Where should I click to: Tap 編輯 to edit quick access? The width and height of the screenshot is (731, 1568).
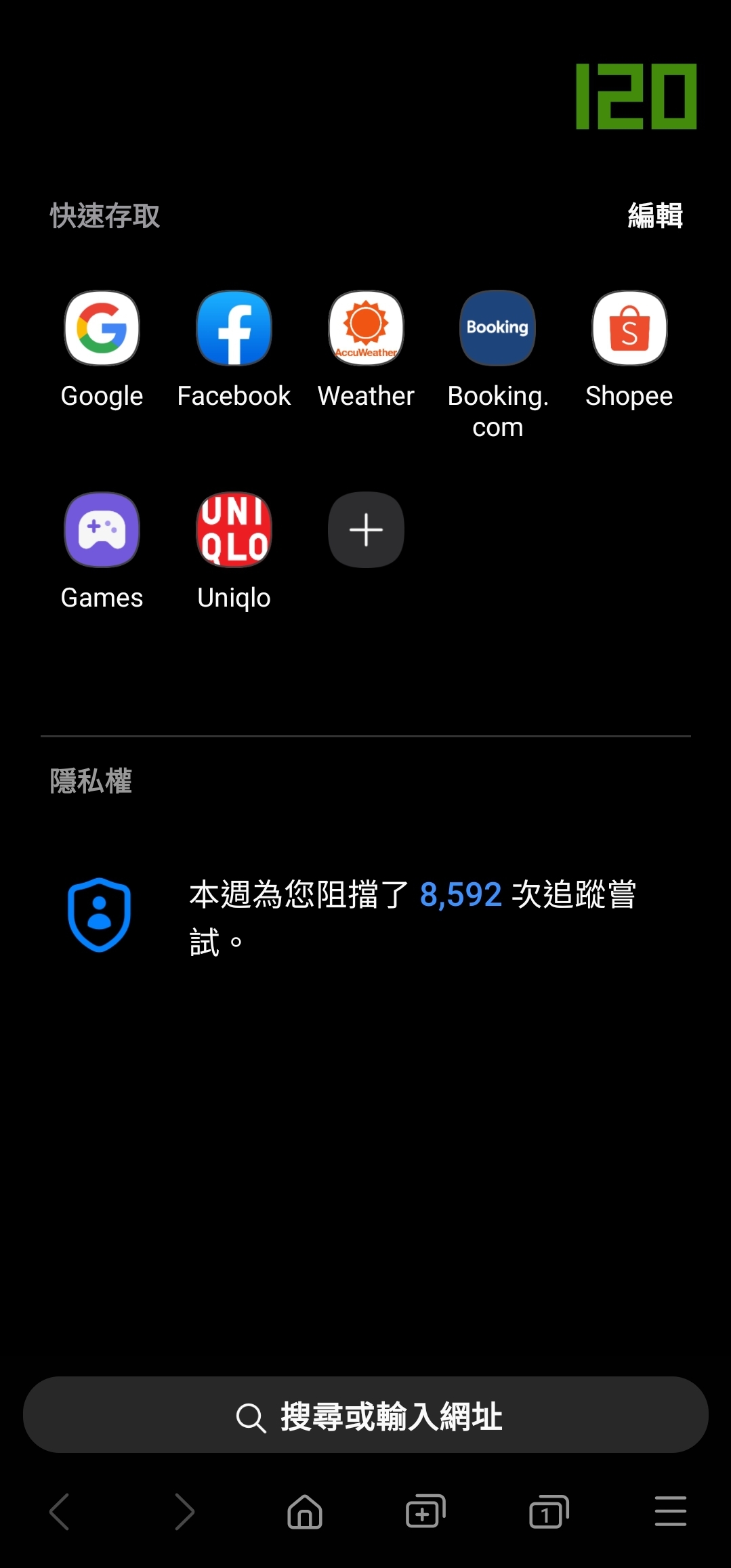655,216
